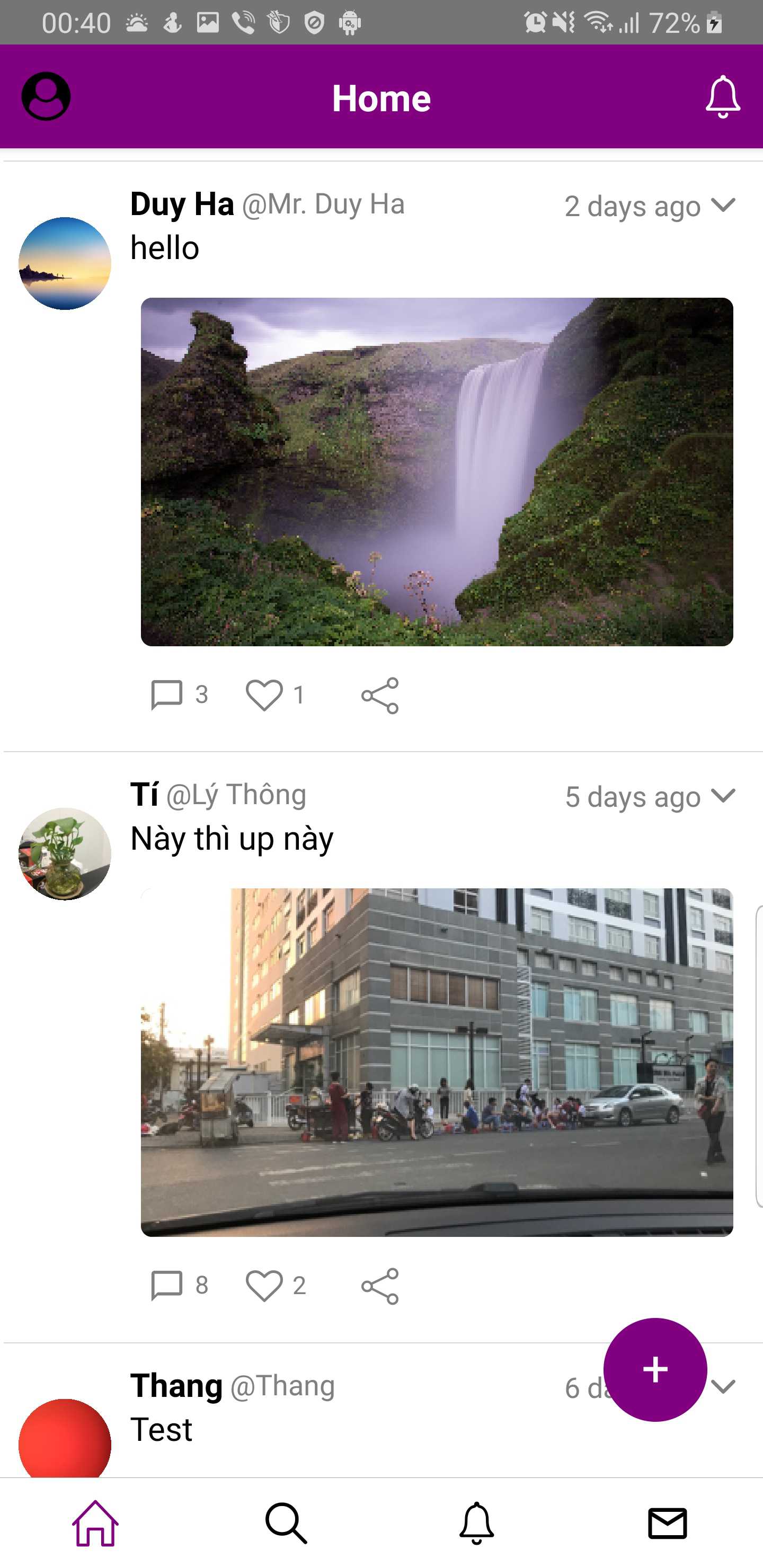Screen dimensions: 763x1568
Task: View Tí's profile picture
Action: [x=65, y=854]
